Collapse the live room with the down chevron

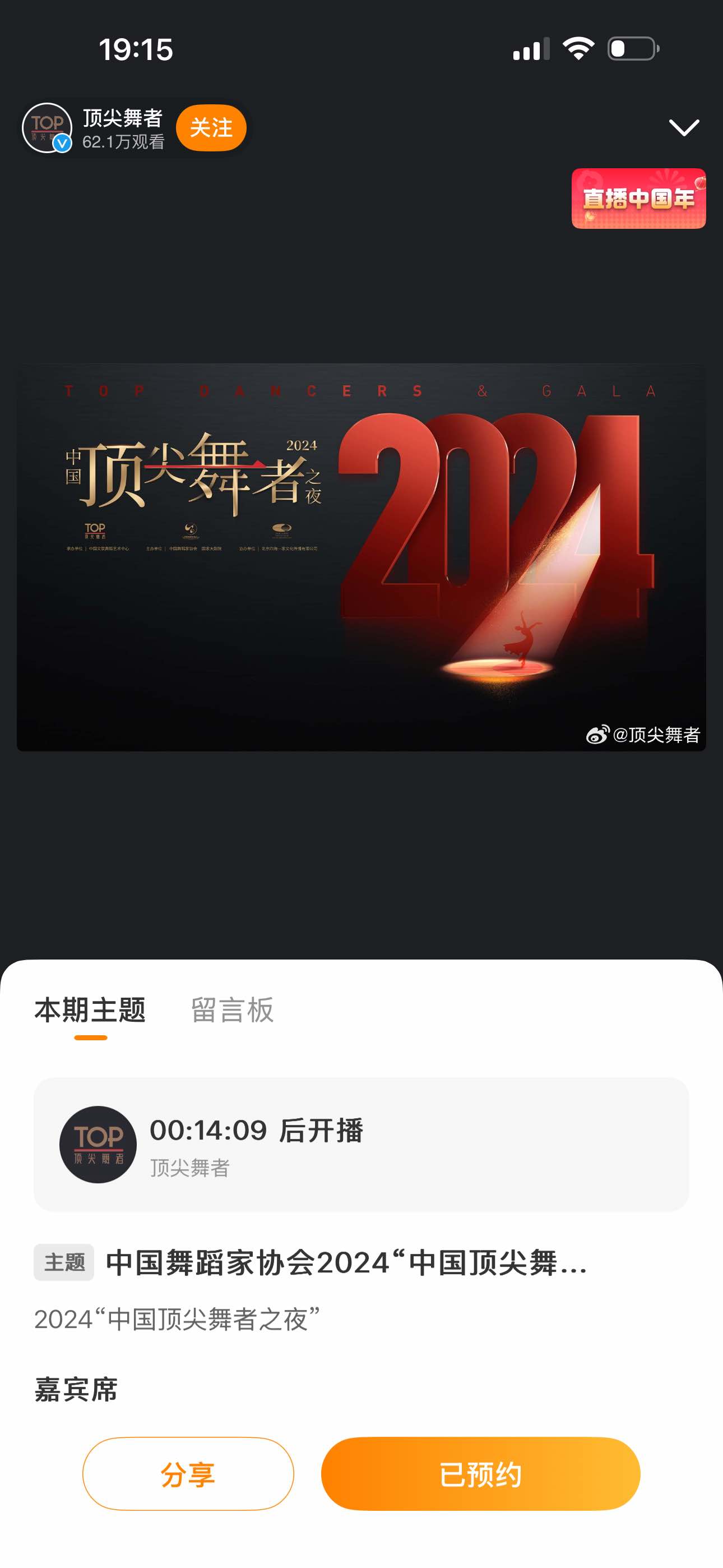pyautogui.click(x=683, y=128)
